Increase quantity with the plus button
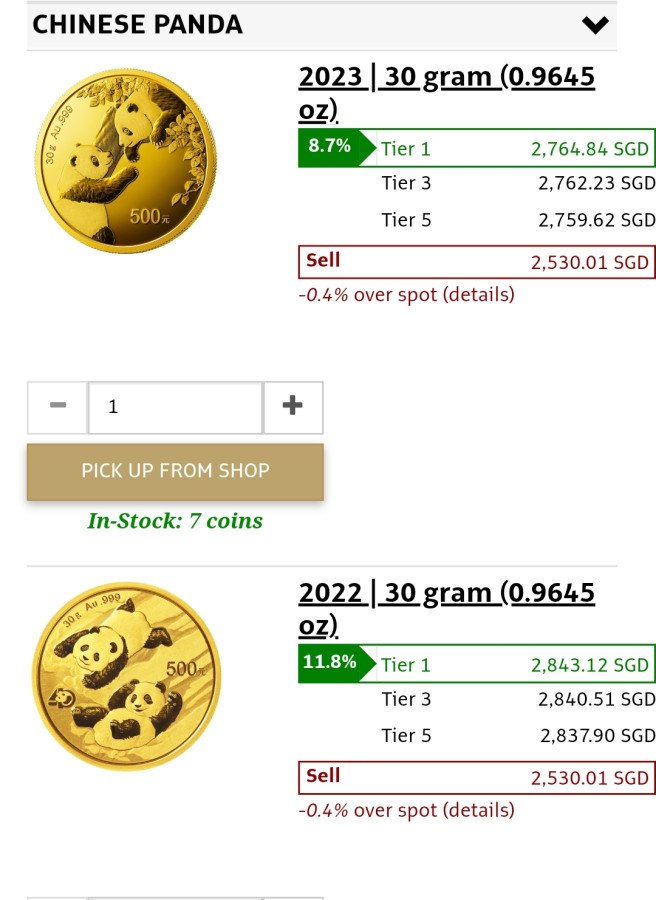Screen dimensions: 656x900 pyautogui.click(x=292, y=406)
